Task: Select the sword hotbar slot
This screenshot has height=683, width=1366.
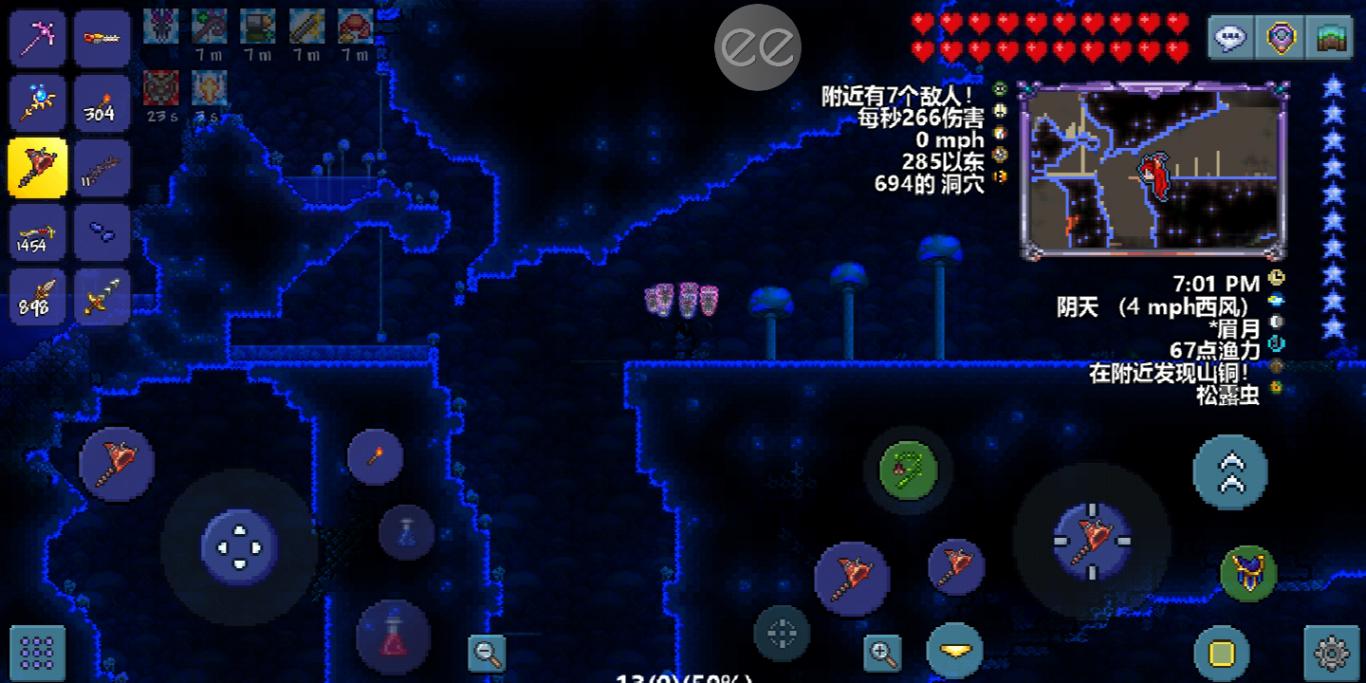Action: click(101, 296)
